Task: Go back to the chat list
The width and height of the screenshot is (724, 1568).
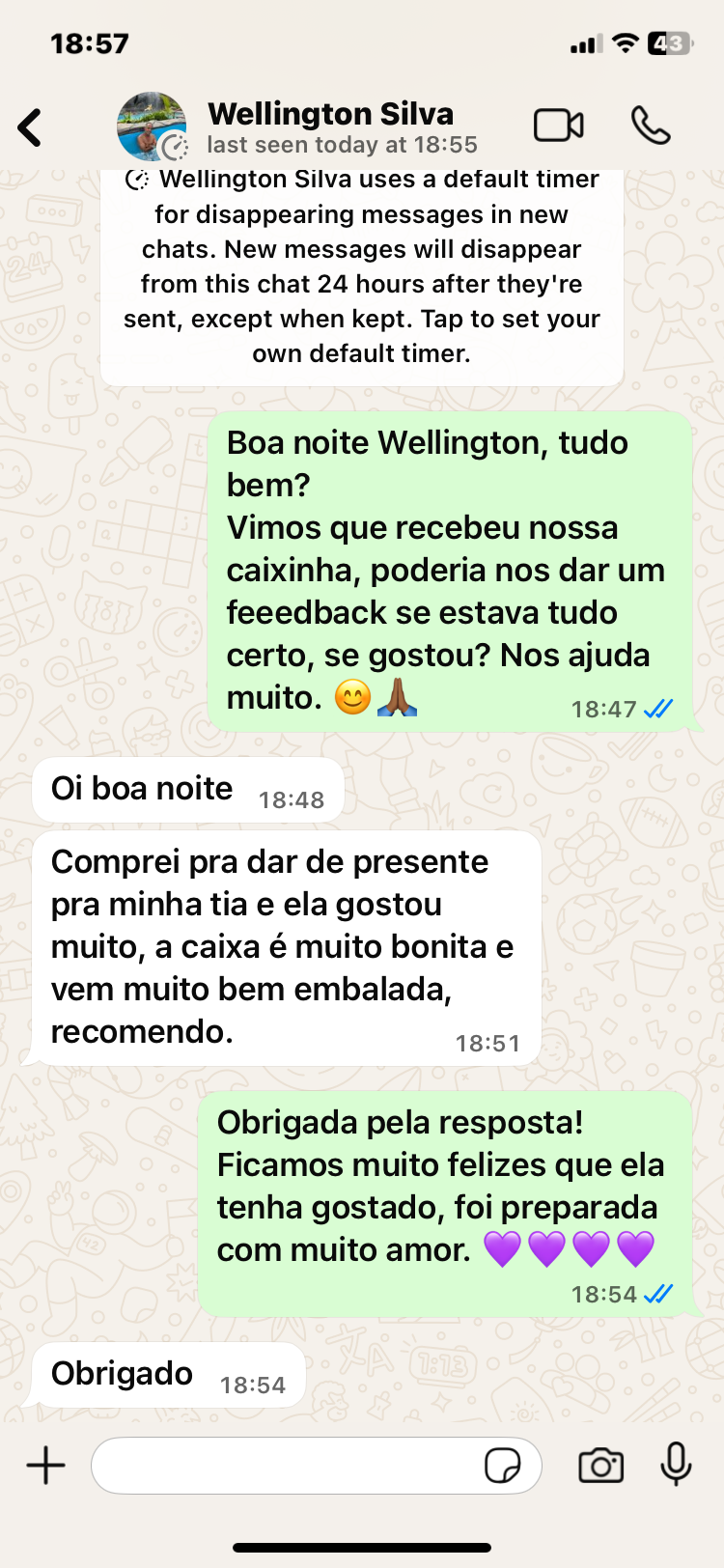Action: pyautogui.click(x=30, y=127)
